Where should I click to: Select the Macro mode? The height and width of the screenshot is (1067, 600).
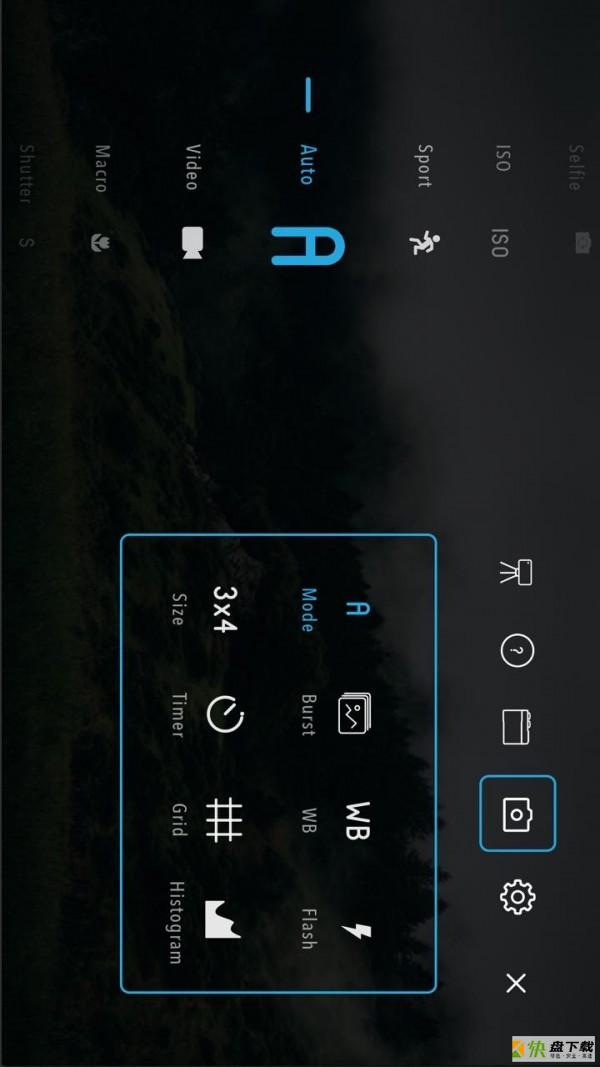click(100, 242)
